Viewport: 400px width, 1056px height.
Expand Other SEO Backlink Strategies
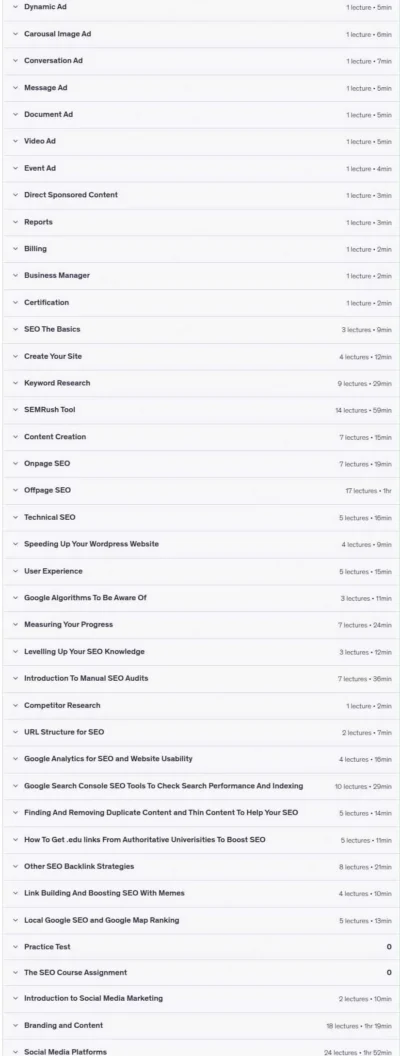(x=201, y=866)
